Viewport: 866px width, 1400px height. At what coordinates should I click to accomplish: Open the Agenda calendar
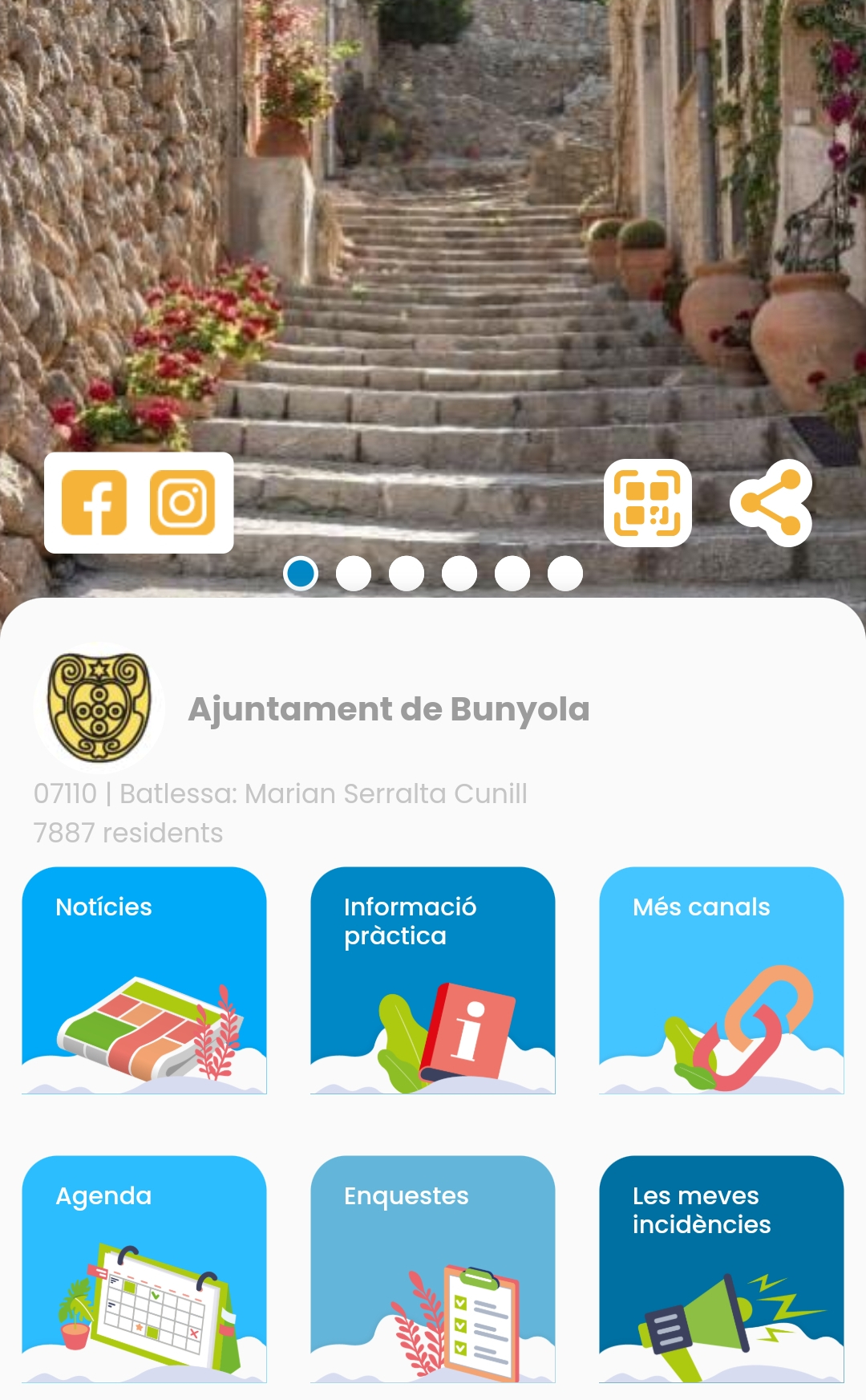point(144,1268)
